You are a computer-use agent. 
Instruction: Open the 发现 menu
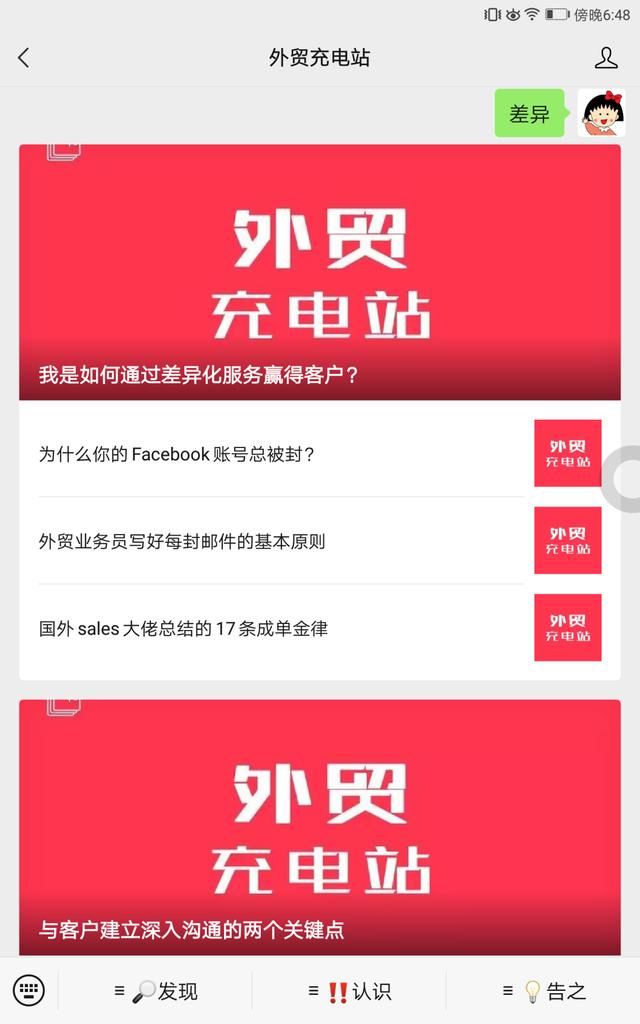click(x=156, y=991)
